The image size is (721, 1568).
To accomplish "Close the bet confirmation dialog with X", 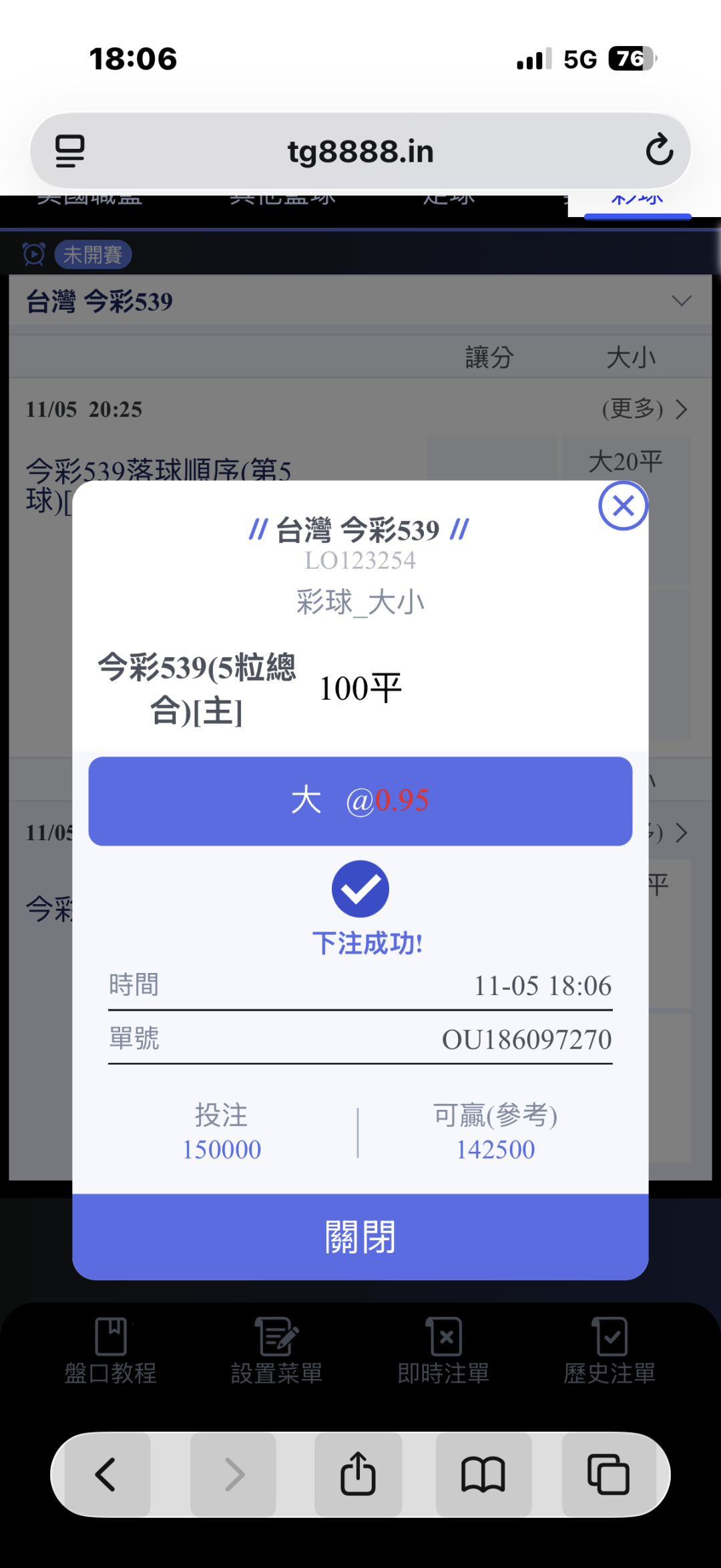I will [623, 506].
